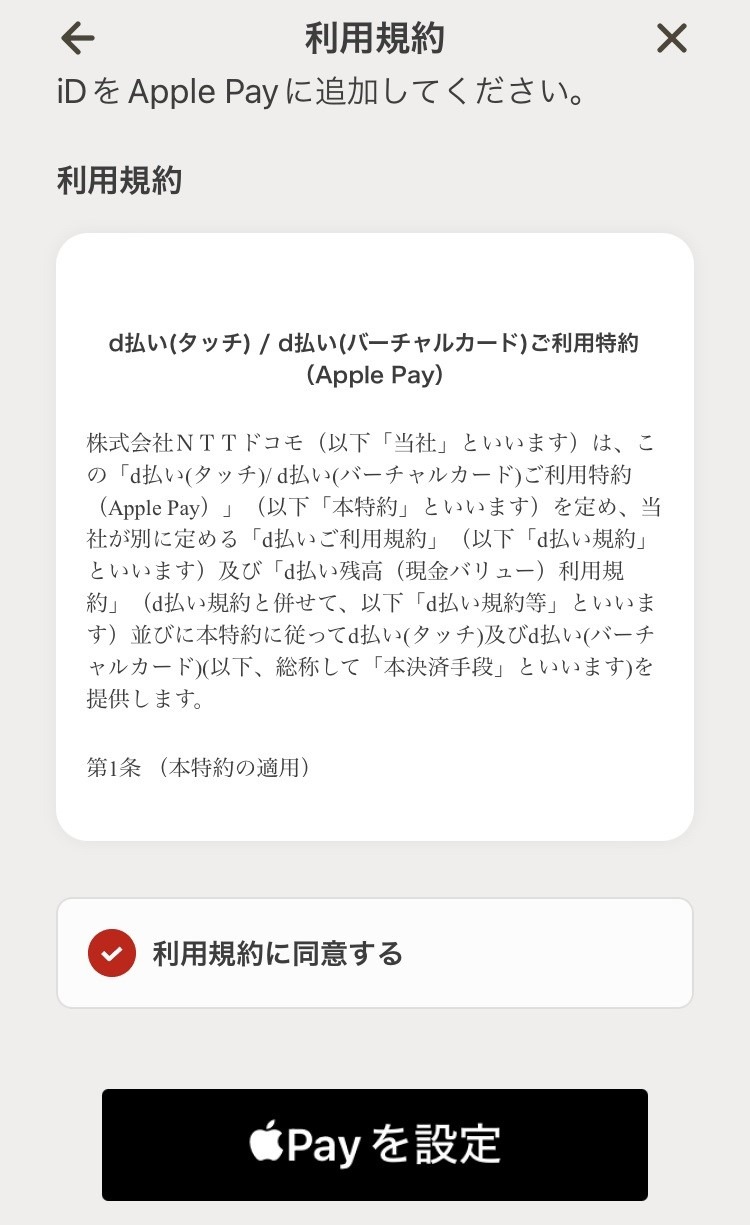The width and height of the screenshot is (750, 1225).
Task: Select the d払い(タッチ) terms heading
Action: click(375, 360)
